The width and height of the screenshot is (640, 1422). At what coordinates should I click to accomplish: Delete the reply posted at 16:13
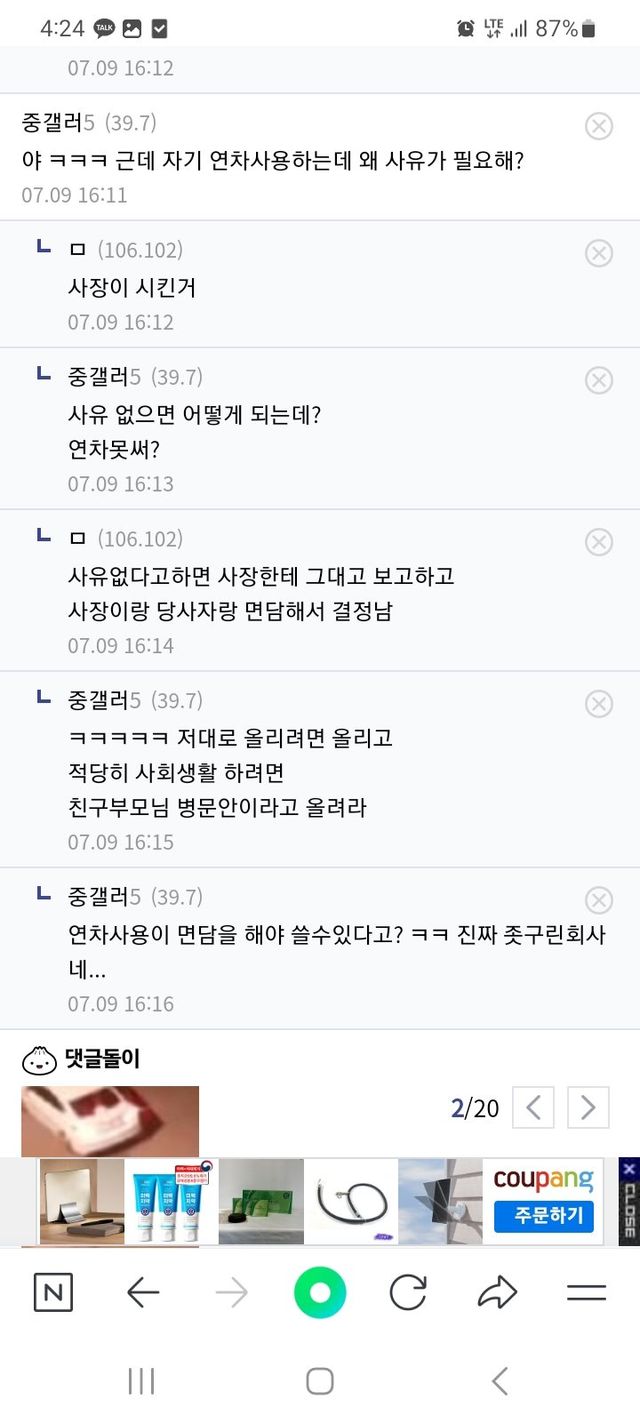tap(598, 380)
